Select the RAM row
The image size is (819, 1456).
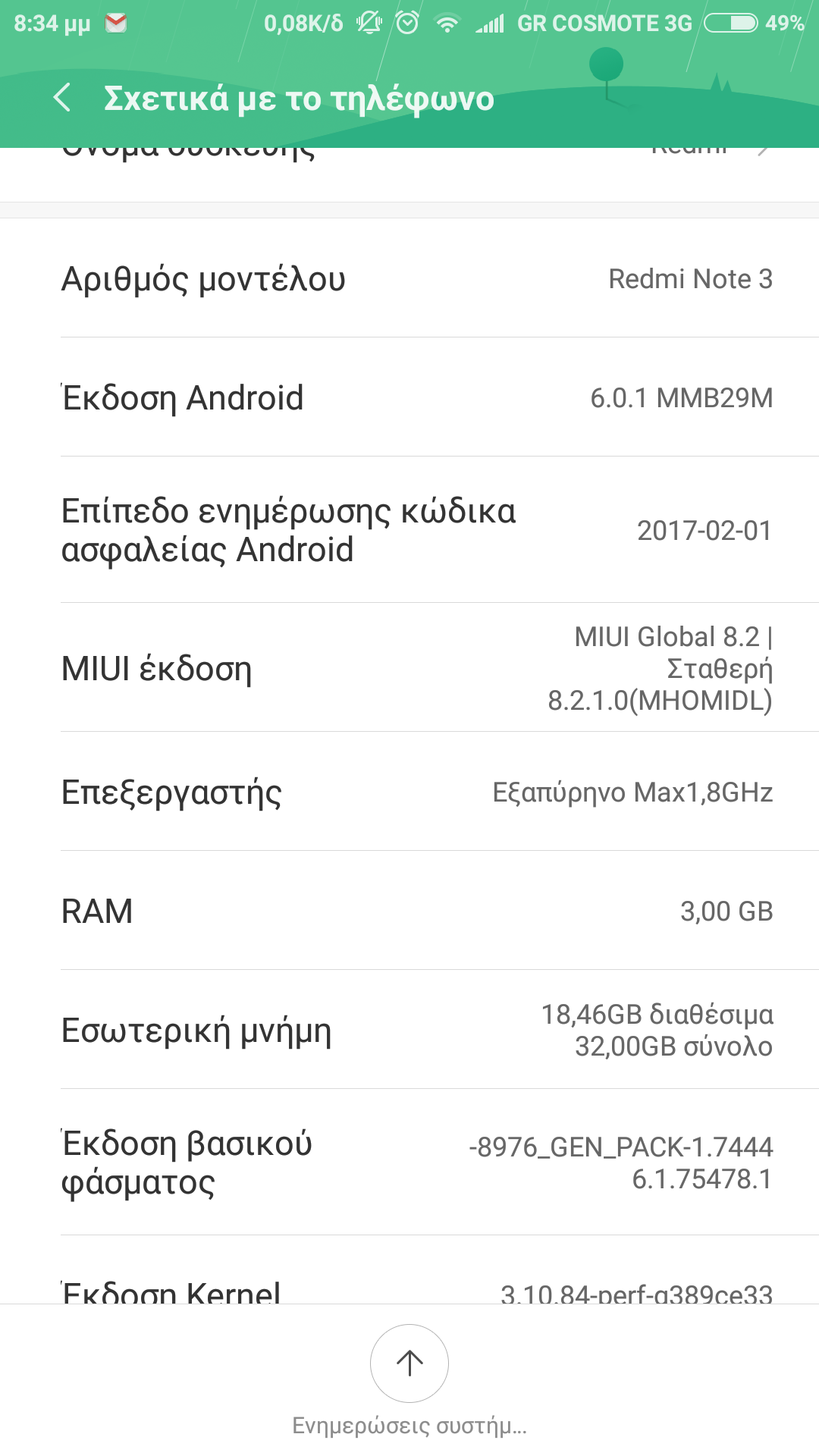tap(409, 911)
